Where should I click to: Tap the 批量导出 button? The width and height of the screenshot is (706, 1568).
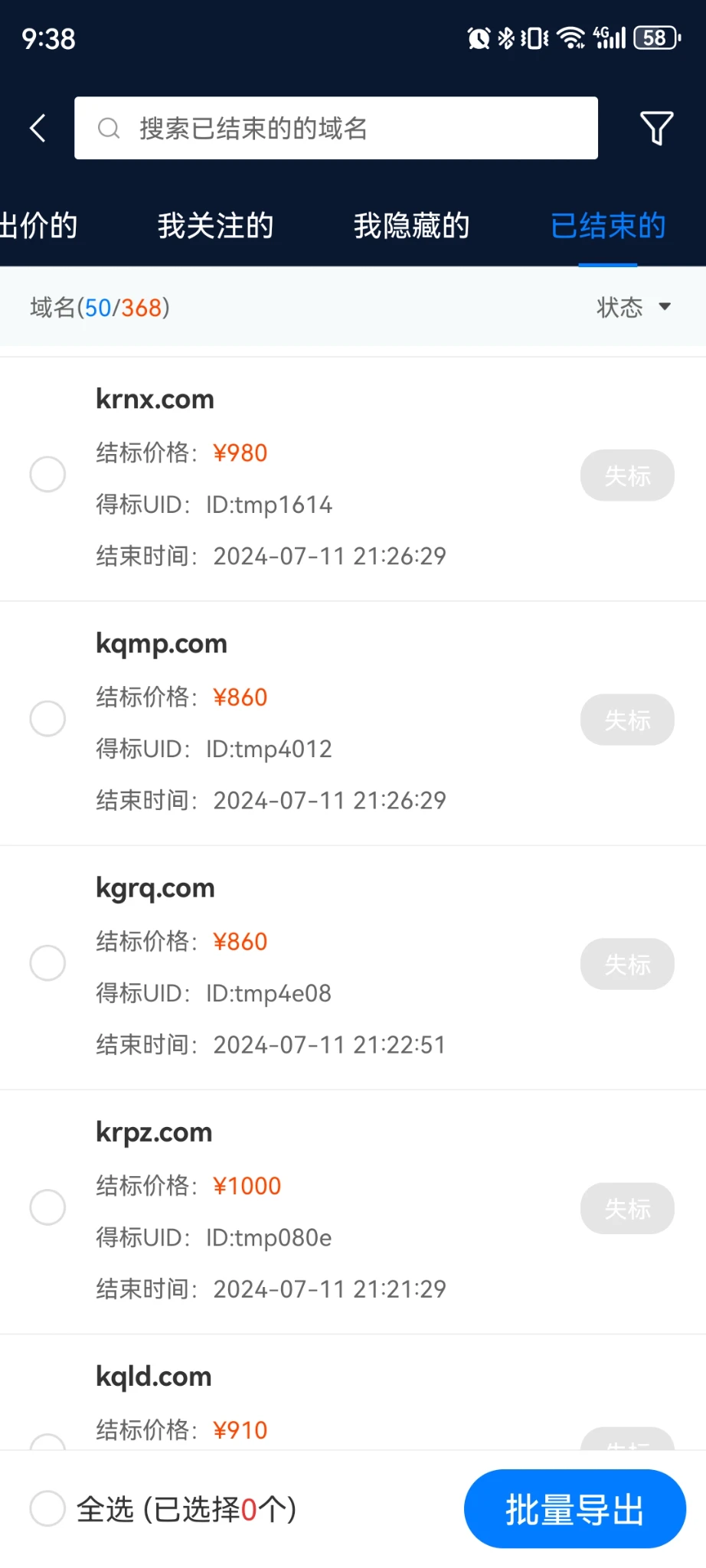(574, 1509)
